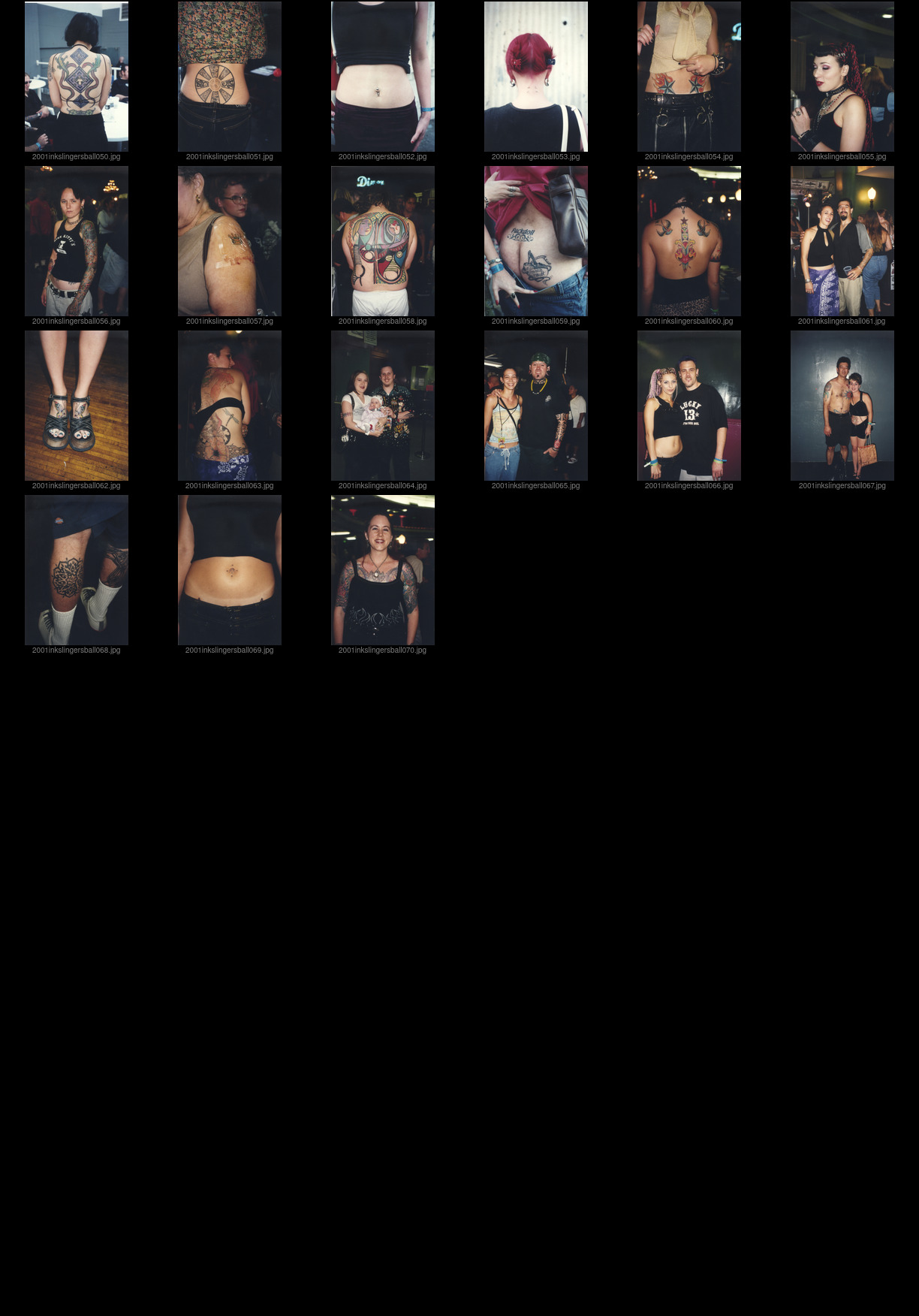
Task: Open the image 2001inkslingersball057.jpg
Action: (230, 241)
